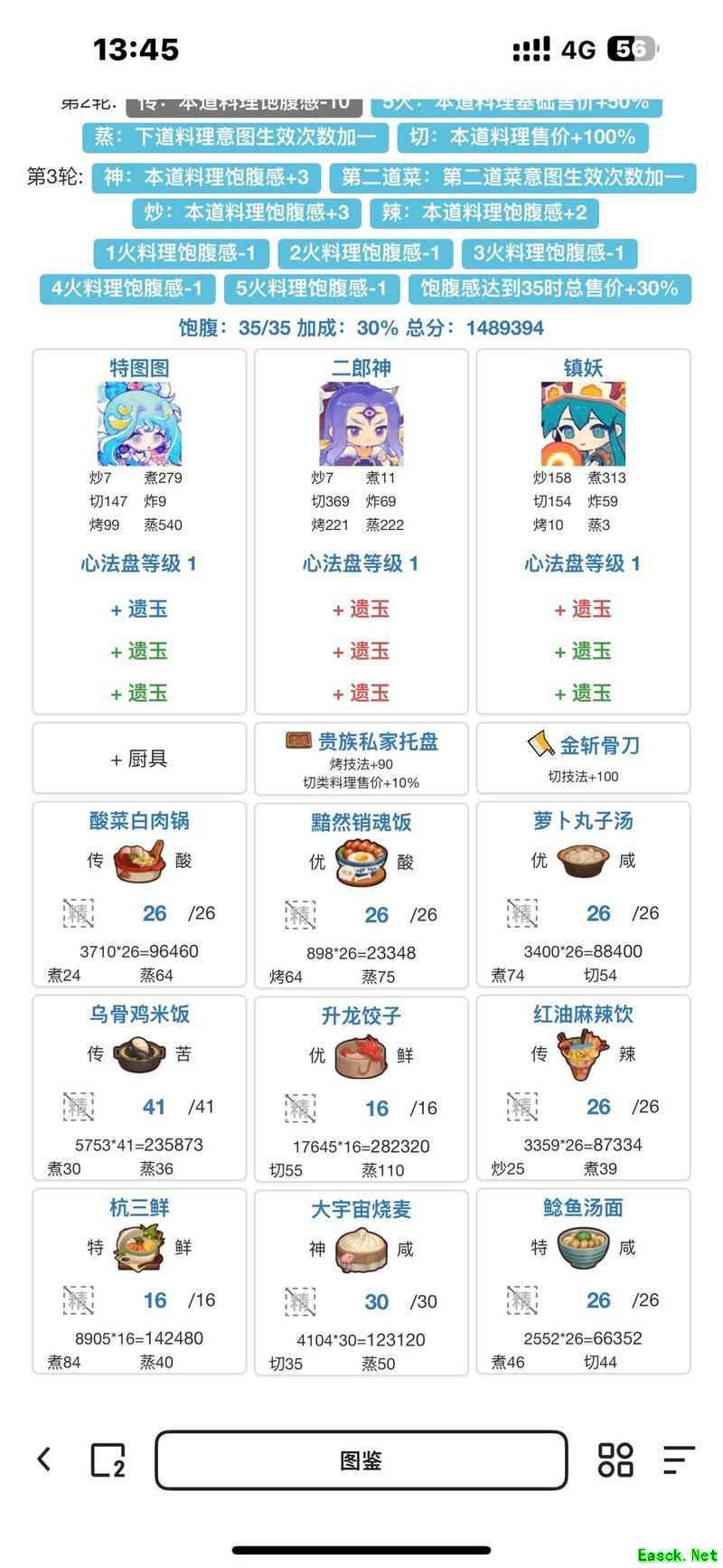Viewport: 723px width, 1568px height.
Task: Open the four-squares grid menu
Action: point(615,1459)
